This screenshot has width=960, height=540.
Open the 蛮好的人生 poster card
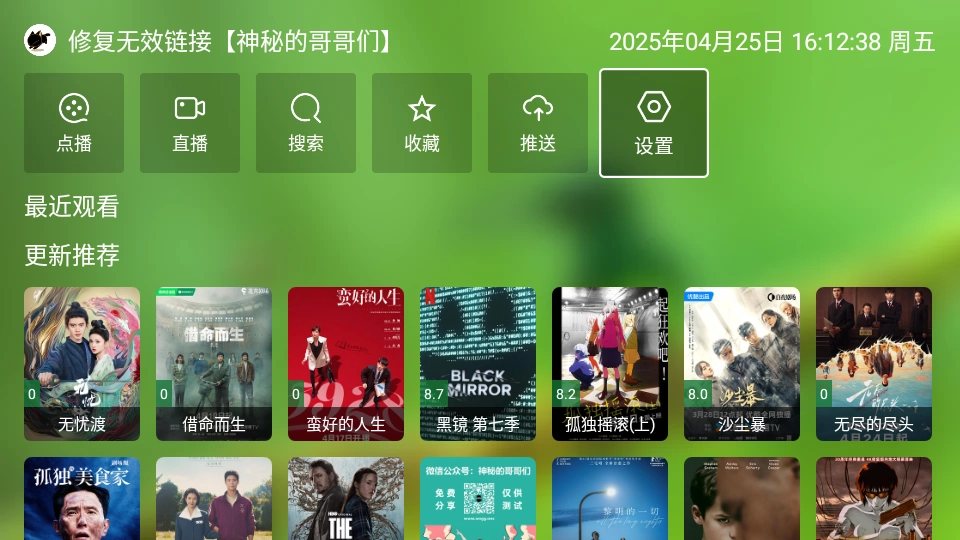(x=346, y=364)
